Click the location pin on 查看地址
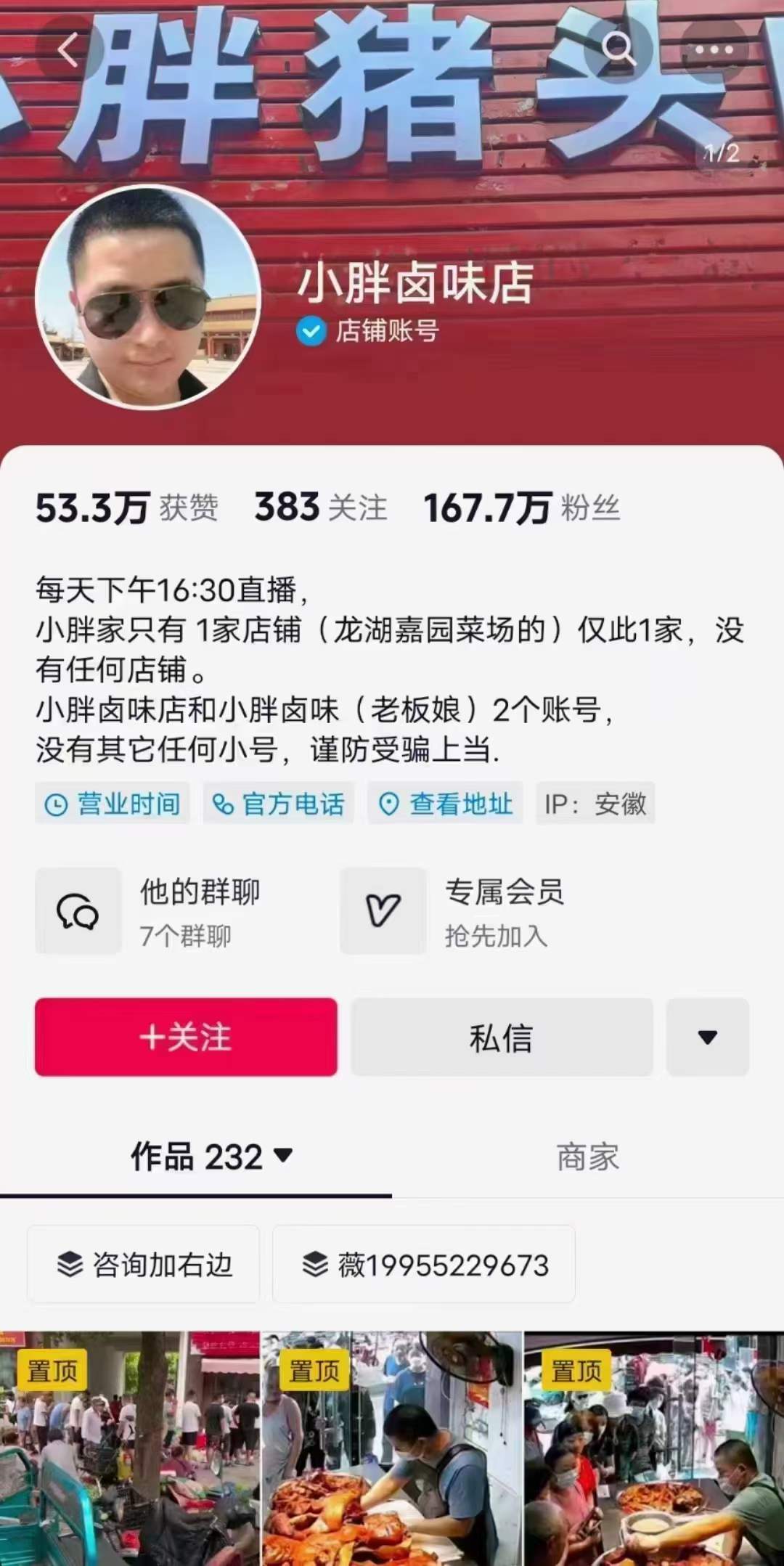Screen dimensions: 784x1566 pyautogui.click(x=391, y=803)
